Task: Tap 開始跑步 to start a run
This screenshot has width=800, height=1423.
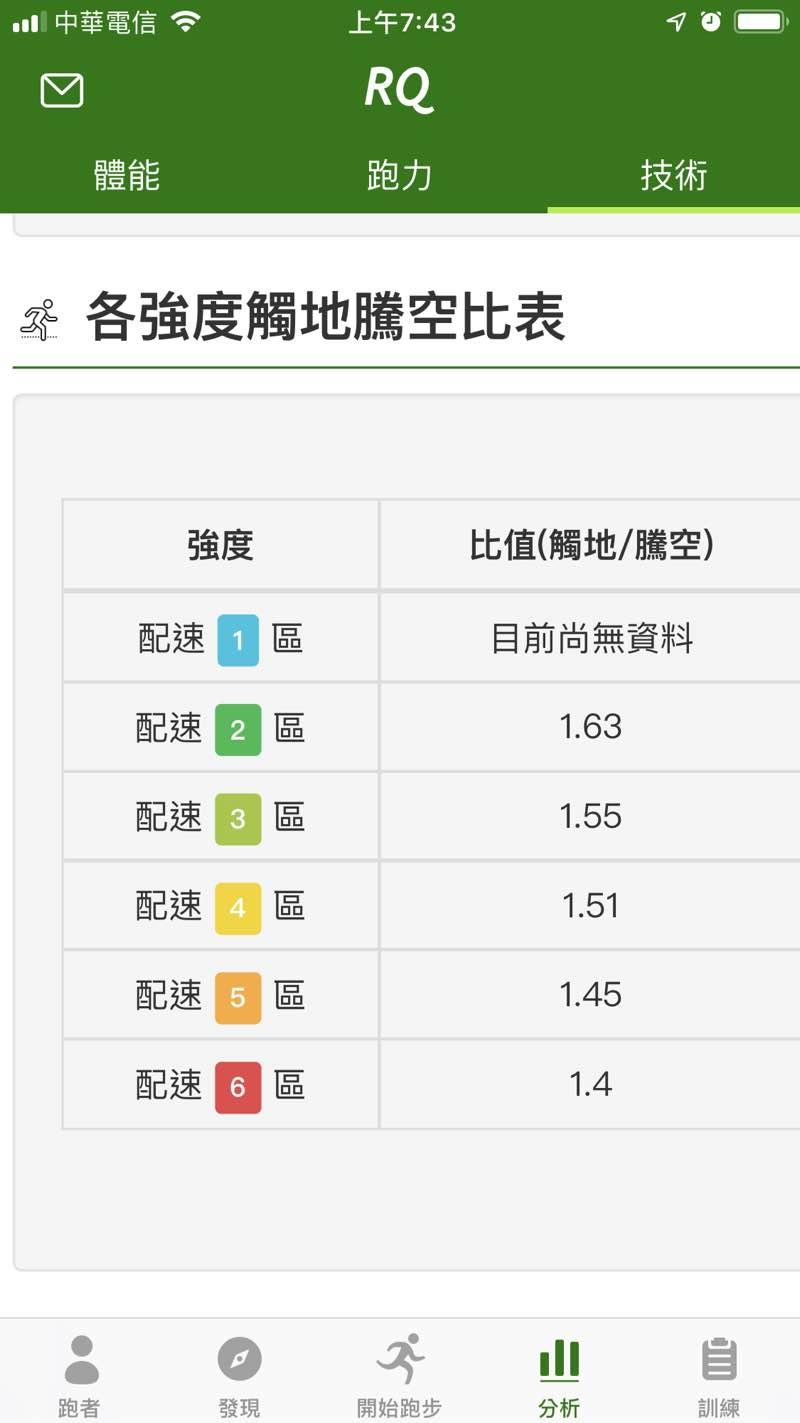Action: 400,1375
